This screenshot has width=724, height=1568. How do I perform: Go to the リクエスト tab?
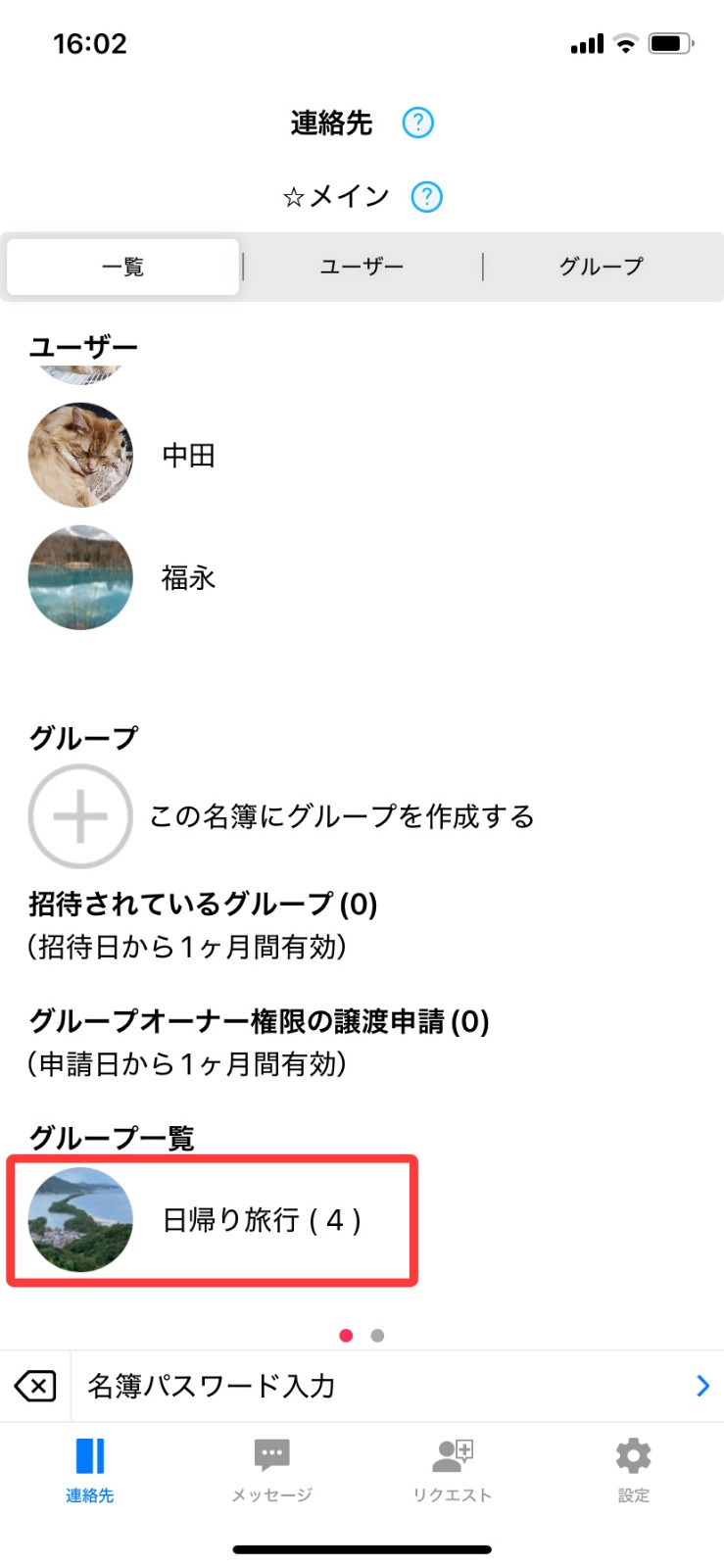[x=453, y=1469]
